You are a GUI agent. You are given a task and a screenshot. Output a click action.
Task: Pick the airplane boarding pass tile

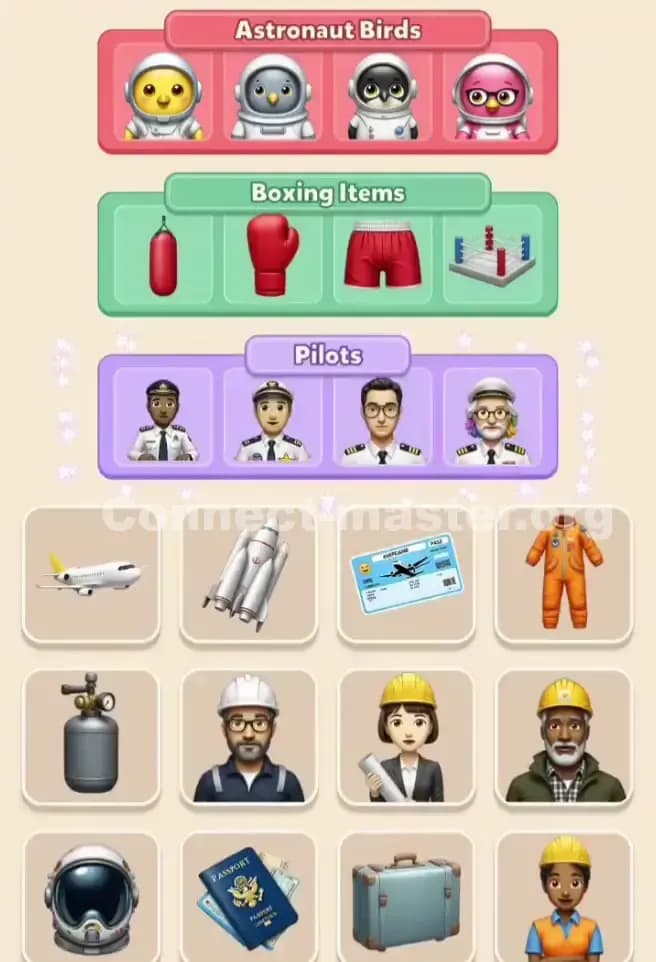[x=406, y=575]
